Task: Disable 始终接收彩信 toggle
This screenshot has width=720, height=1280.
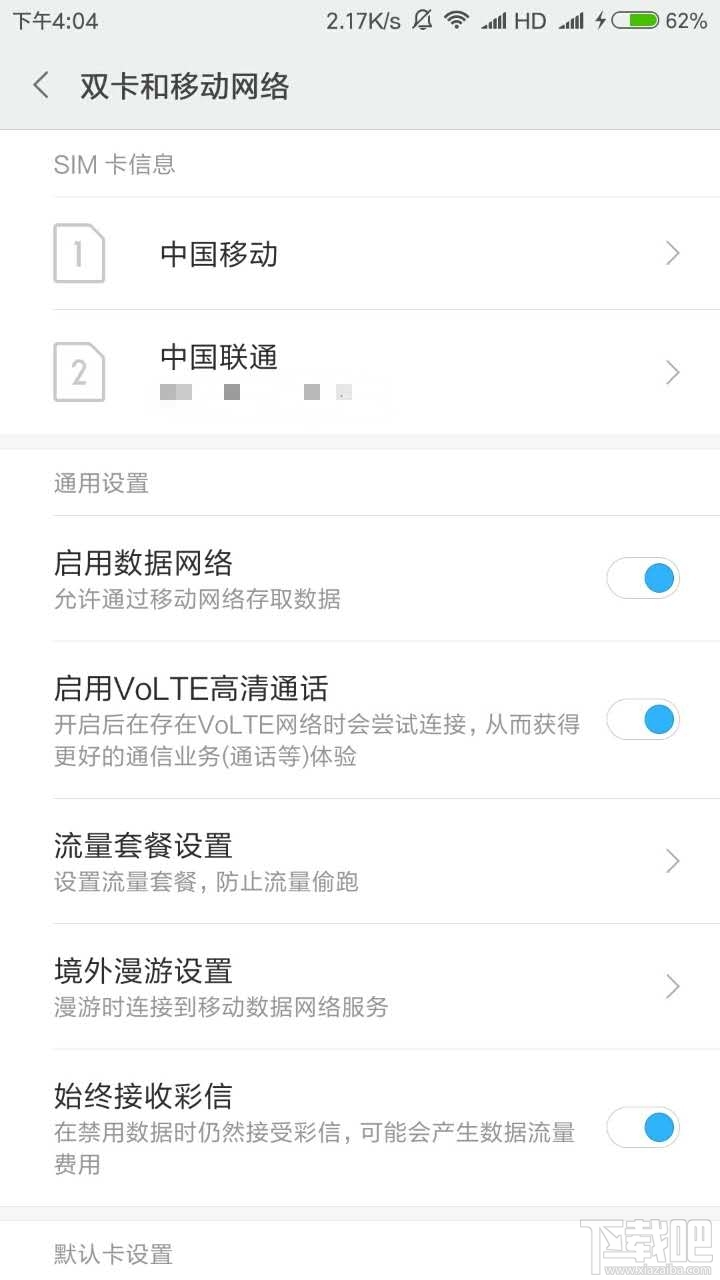Action: (643, 1127)
